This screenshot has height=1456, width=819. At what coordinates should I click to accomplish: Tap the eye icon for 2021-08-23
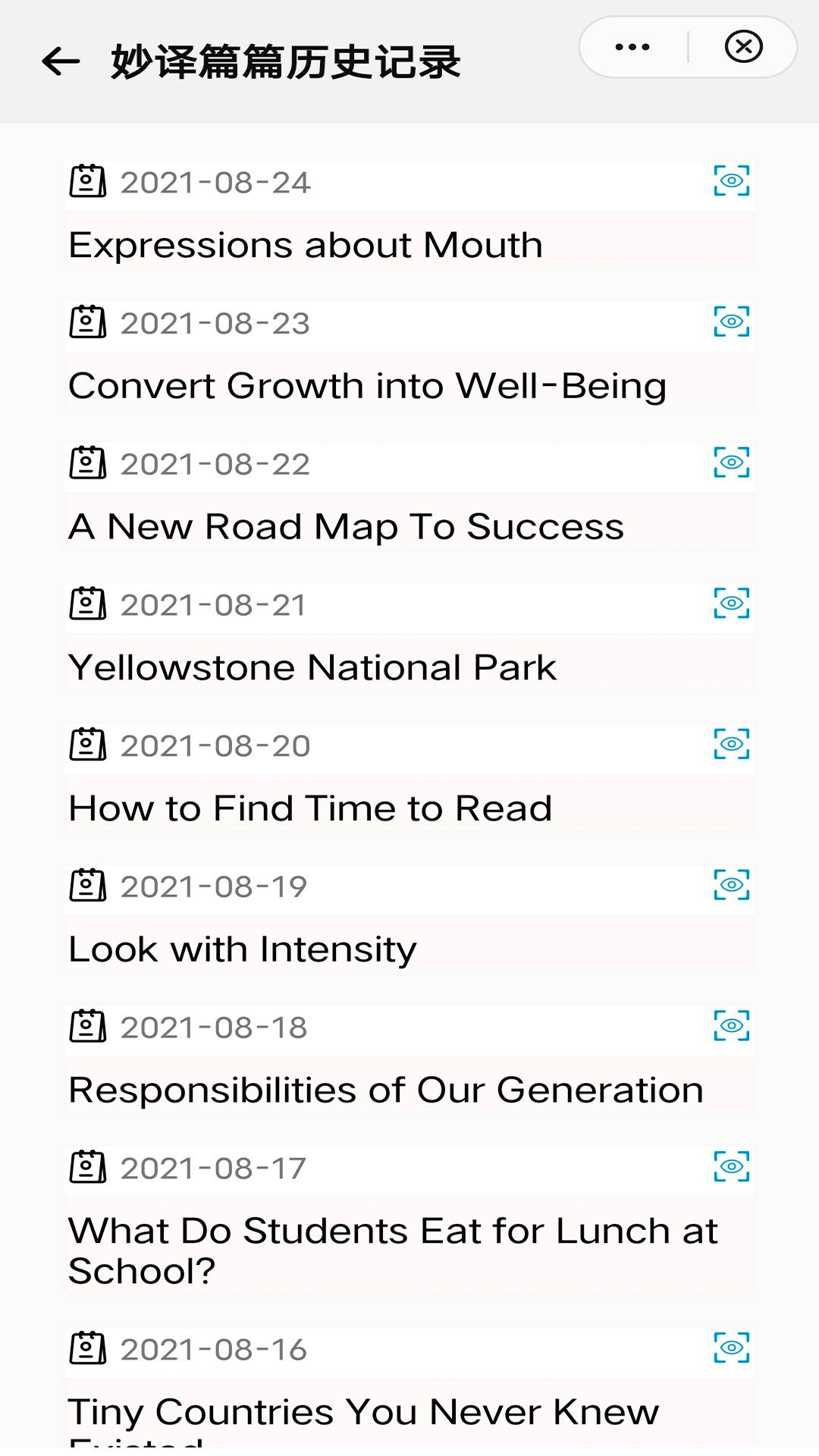tap(731, 322)
